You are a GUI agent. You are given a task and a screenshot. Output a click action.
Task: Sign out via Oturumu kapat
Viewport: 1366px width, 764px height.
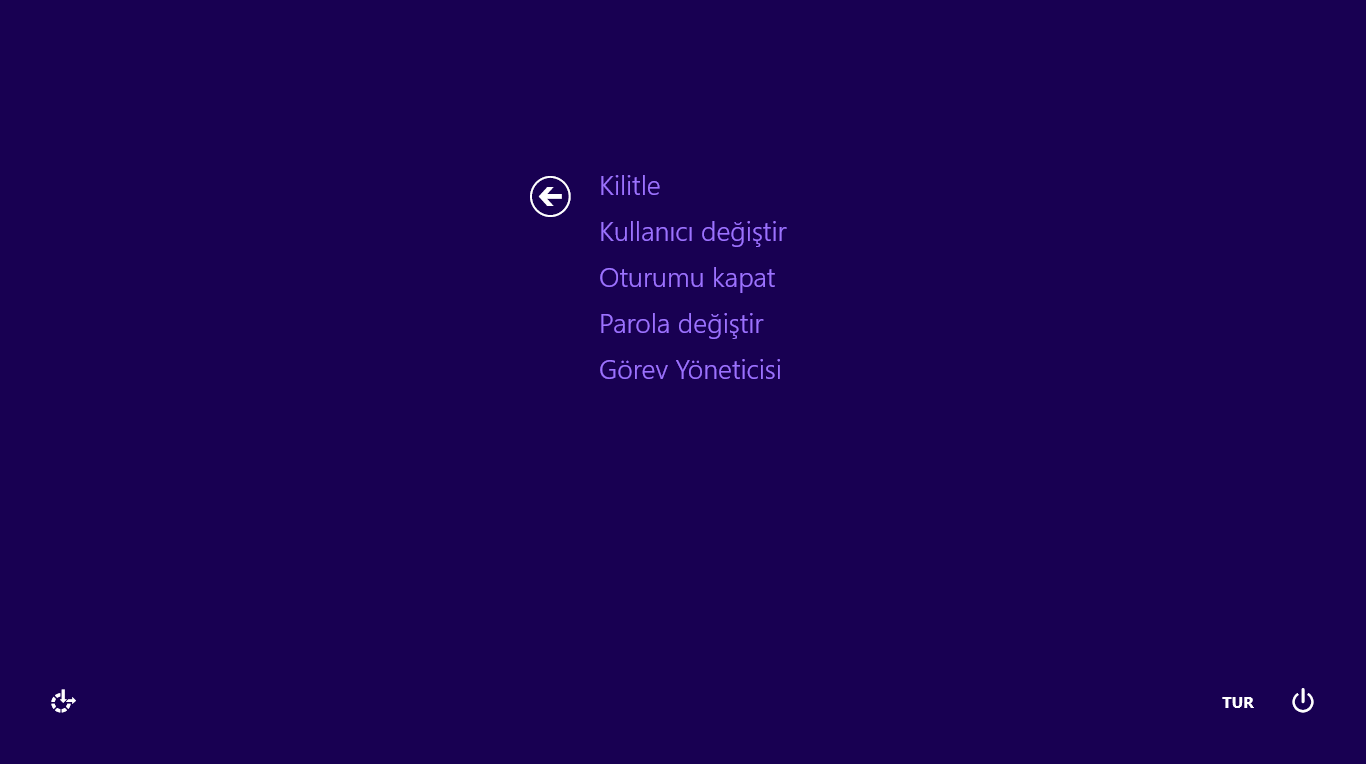click(x=686, y=278)
